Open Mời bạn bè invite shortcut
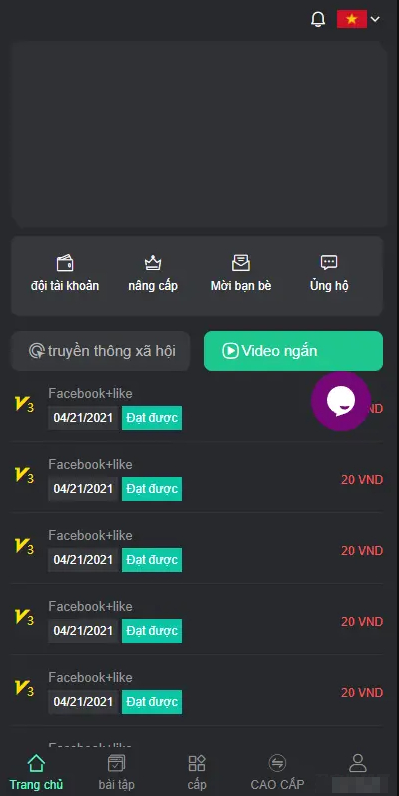This screenshot has width=399, height=796. [241, 274]
